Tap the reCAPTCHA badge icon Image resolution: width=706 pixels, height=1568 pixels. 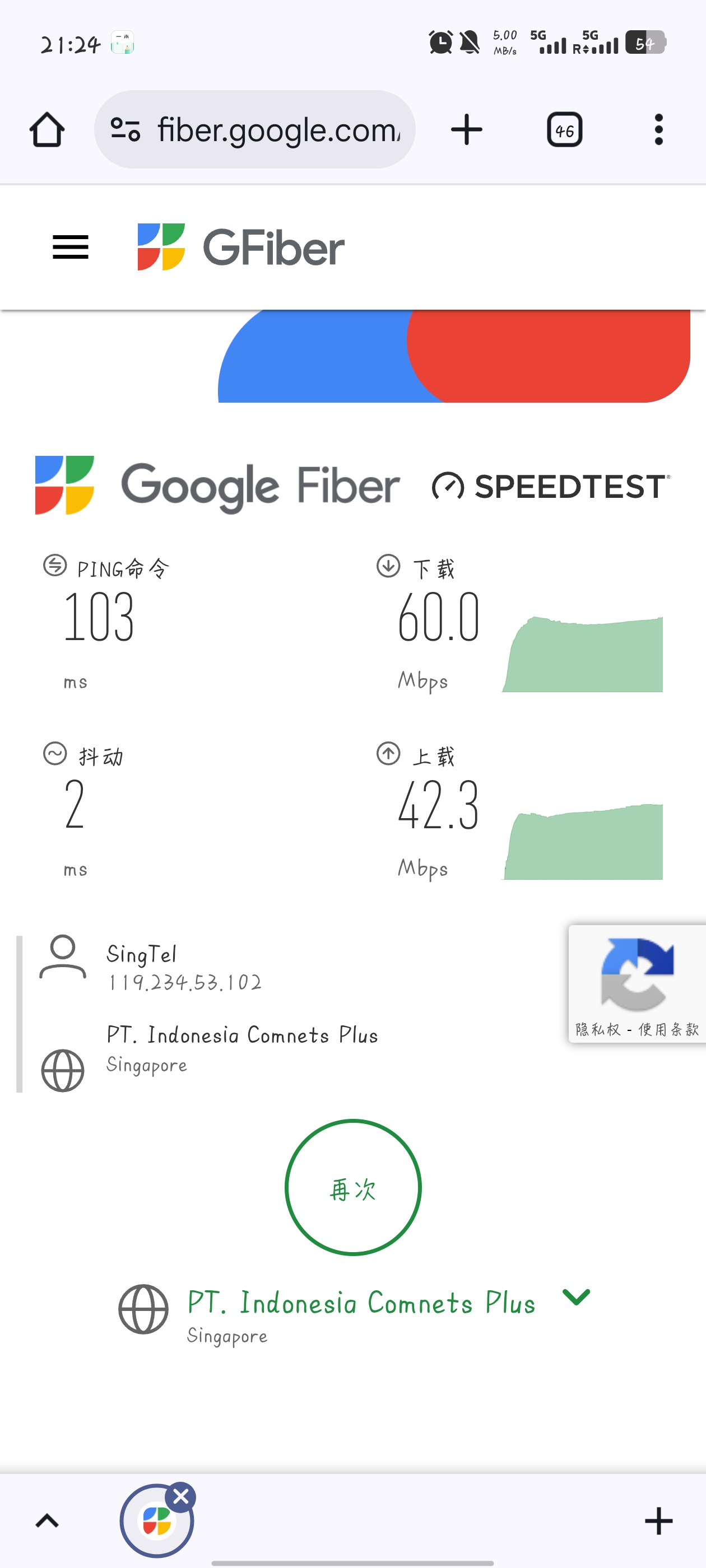638,974
